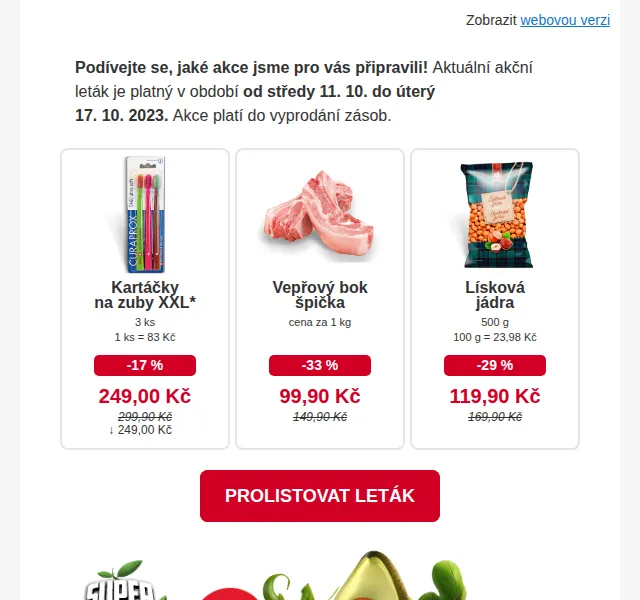
Task: Open the Vepřový bok špička offer
Action: (320, 299)
